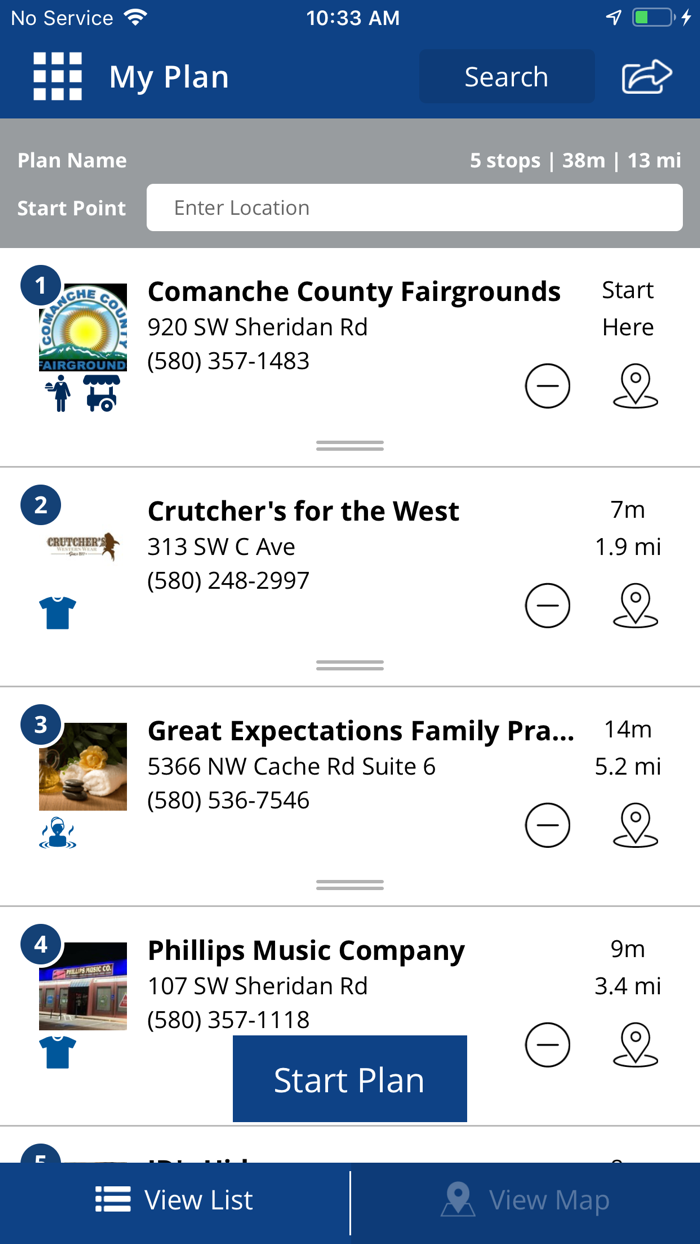The image size is (700, 1244).
Task: Show Phillips Music Company map location
Action: tap(635, 1046)
